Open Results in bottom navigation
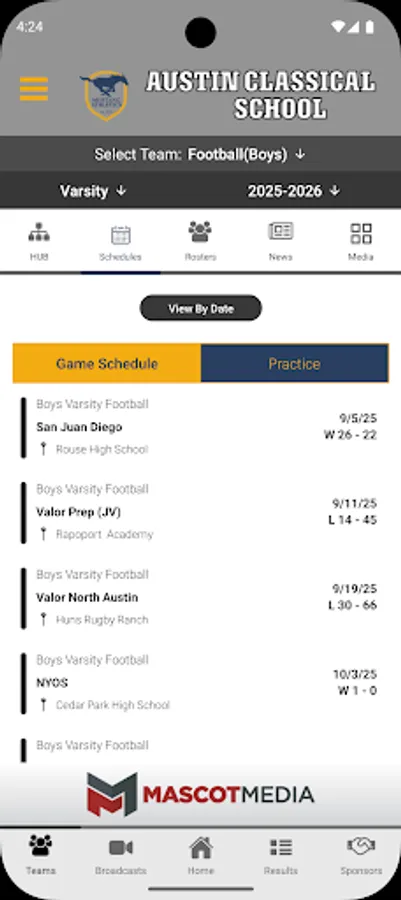 [281, 855]
